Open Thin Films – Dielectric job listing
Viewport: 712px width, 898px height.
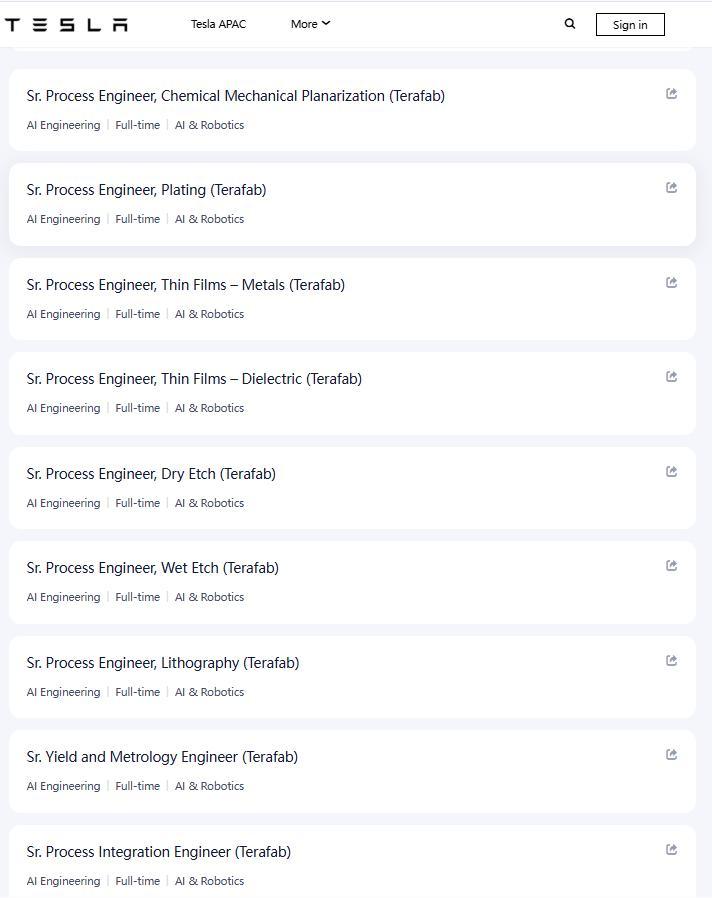point(194,379)
